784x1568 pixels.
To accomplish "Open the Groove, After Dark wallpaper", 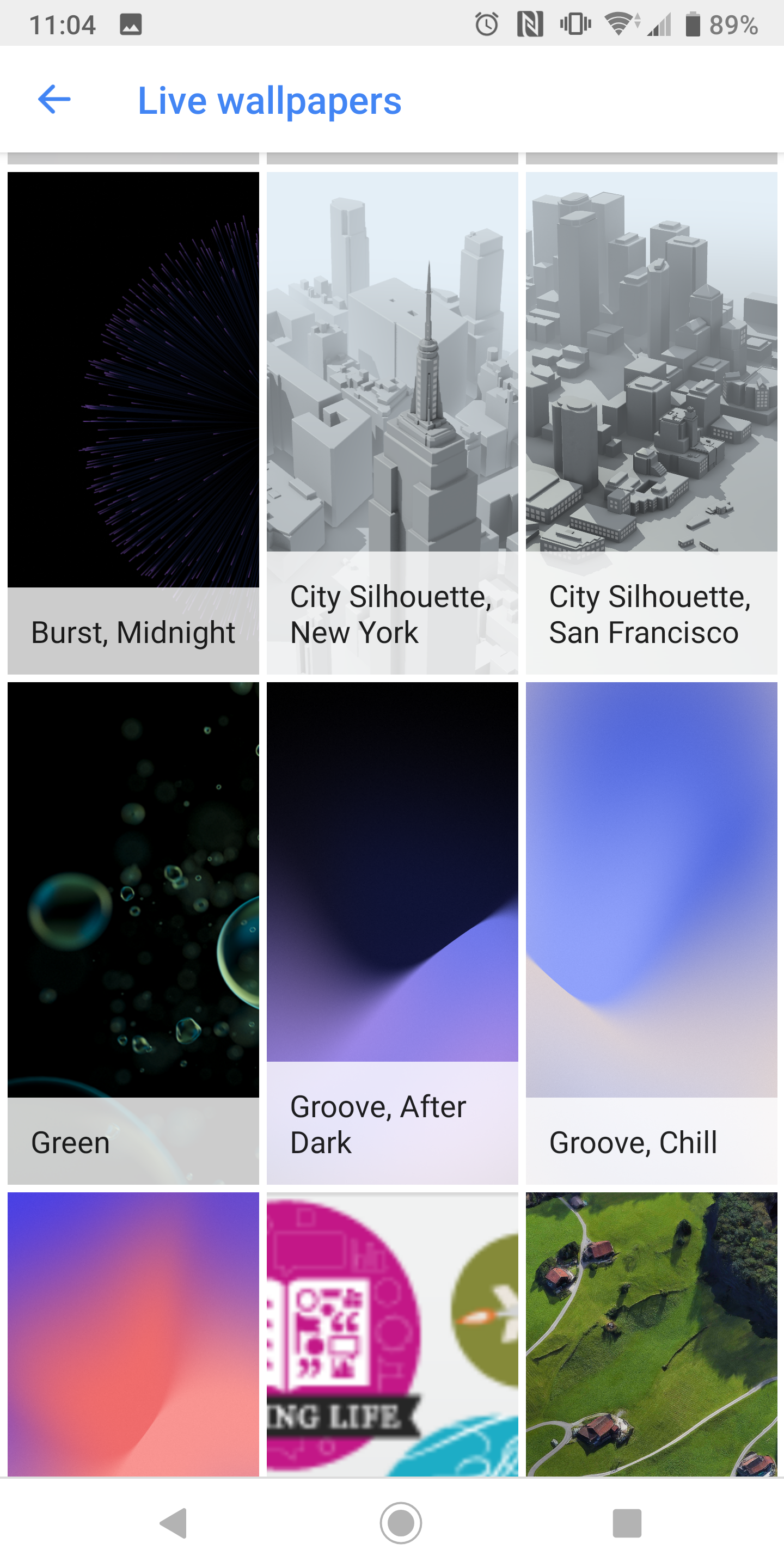I will point(392,933).
